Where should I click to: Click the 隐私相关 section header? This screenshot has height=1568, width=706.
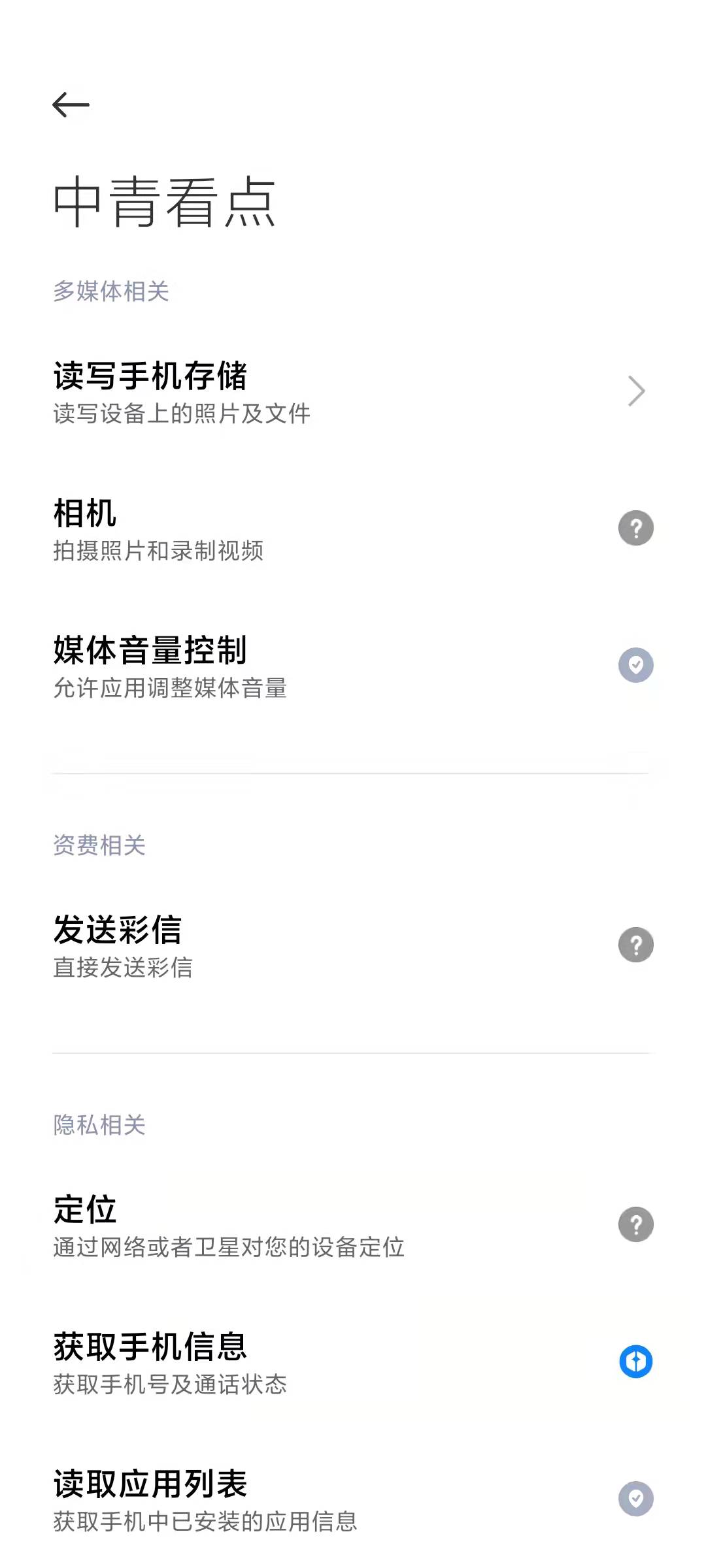coord(99,1126)
